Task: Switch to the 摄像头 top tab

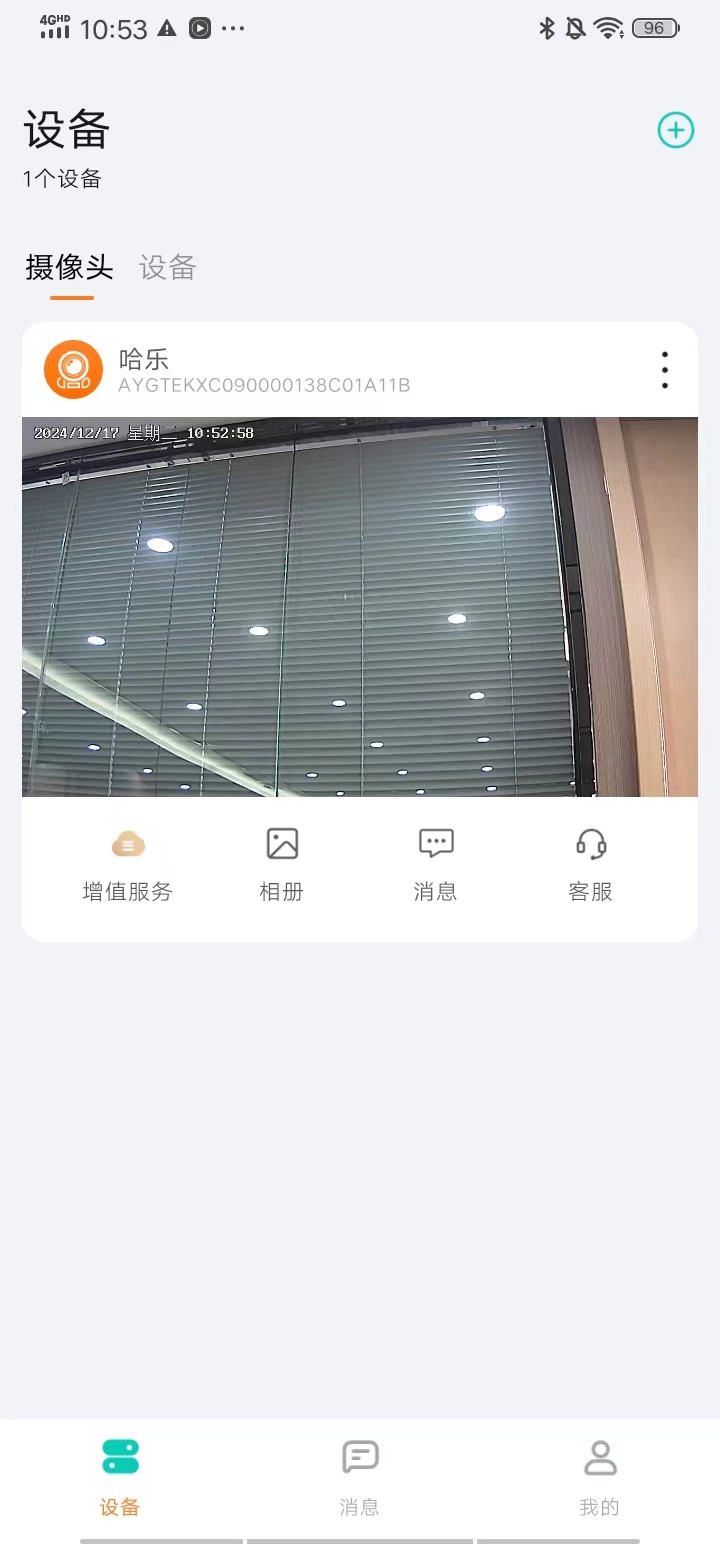Action: tap(69, 268)
